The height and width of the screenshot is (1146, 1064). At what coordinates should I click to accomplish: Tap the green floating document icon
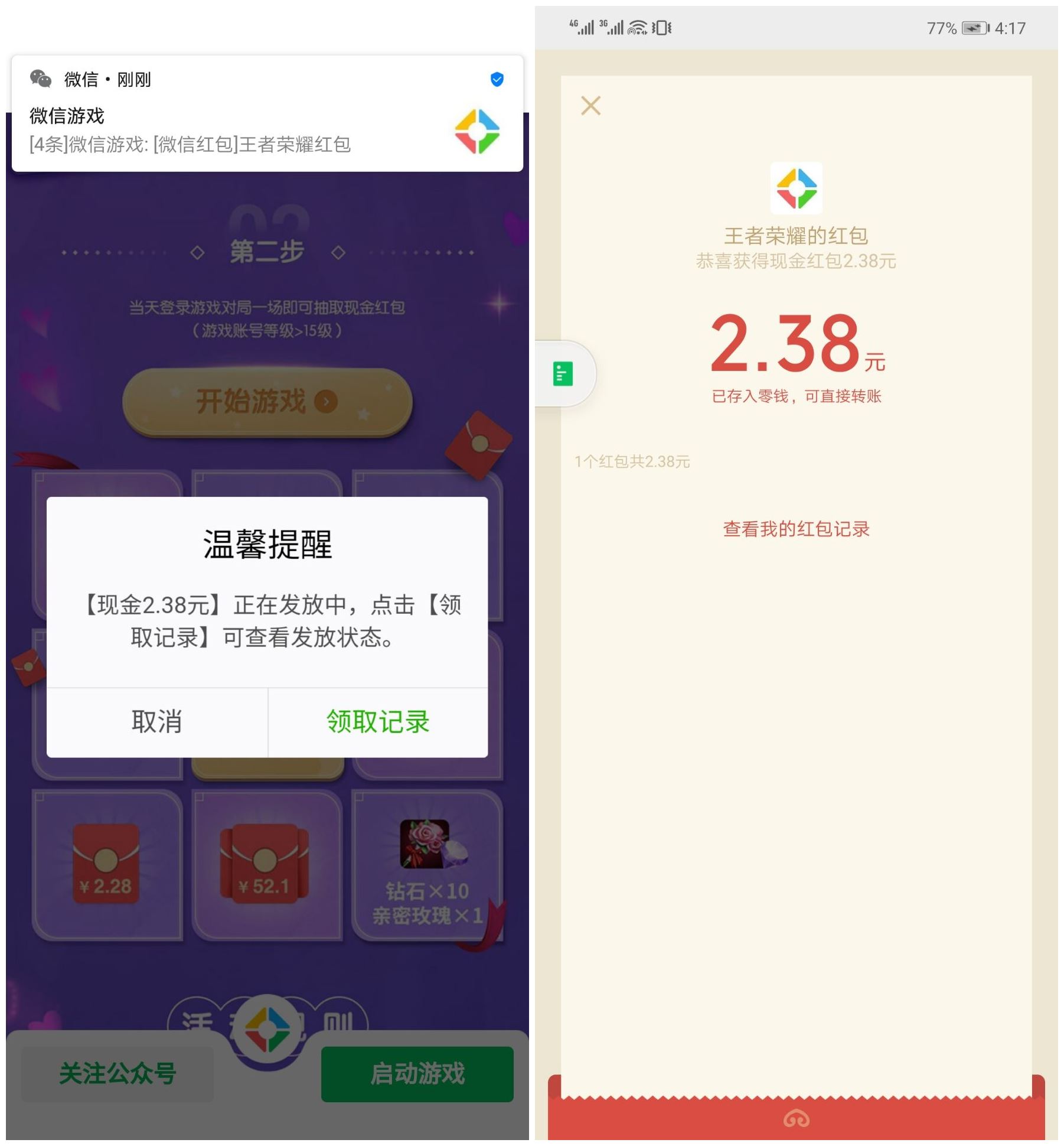pyautogui.click(x=563, y=374)
